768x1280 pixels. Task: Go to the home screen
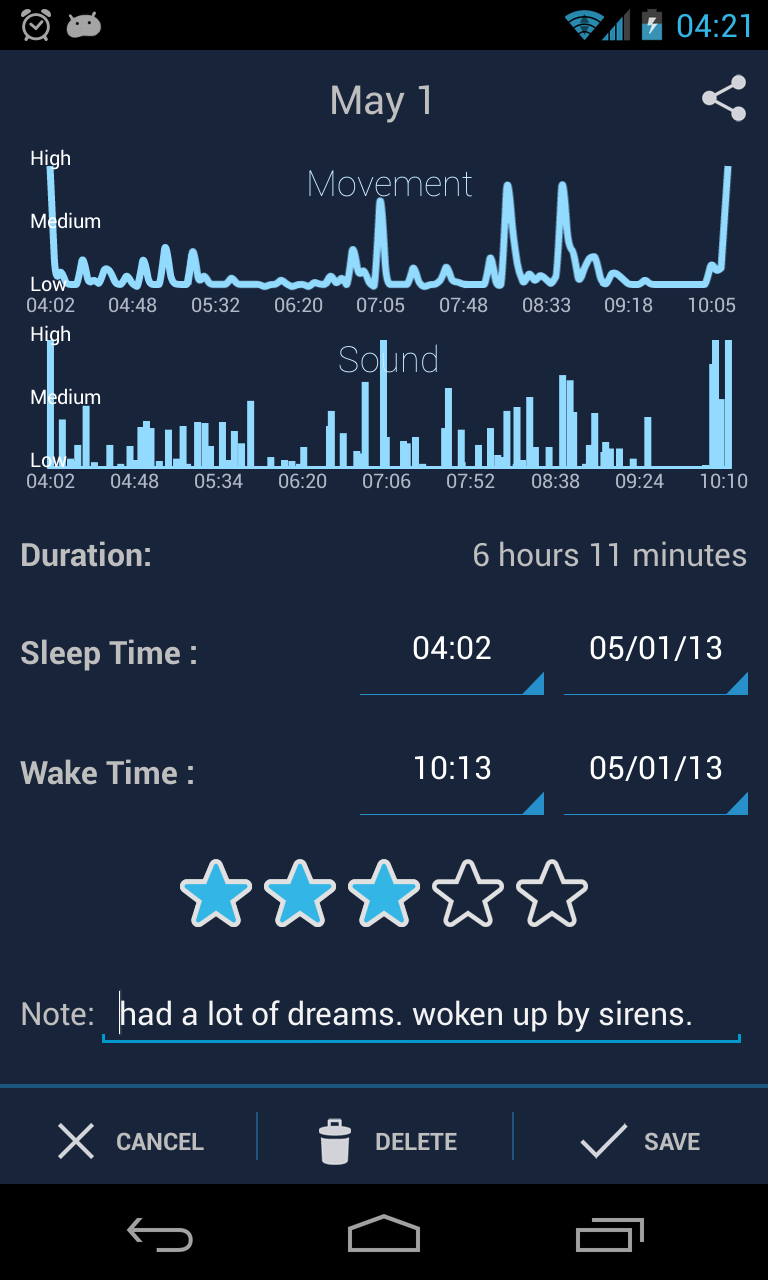coord(384,1235)
